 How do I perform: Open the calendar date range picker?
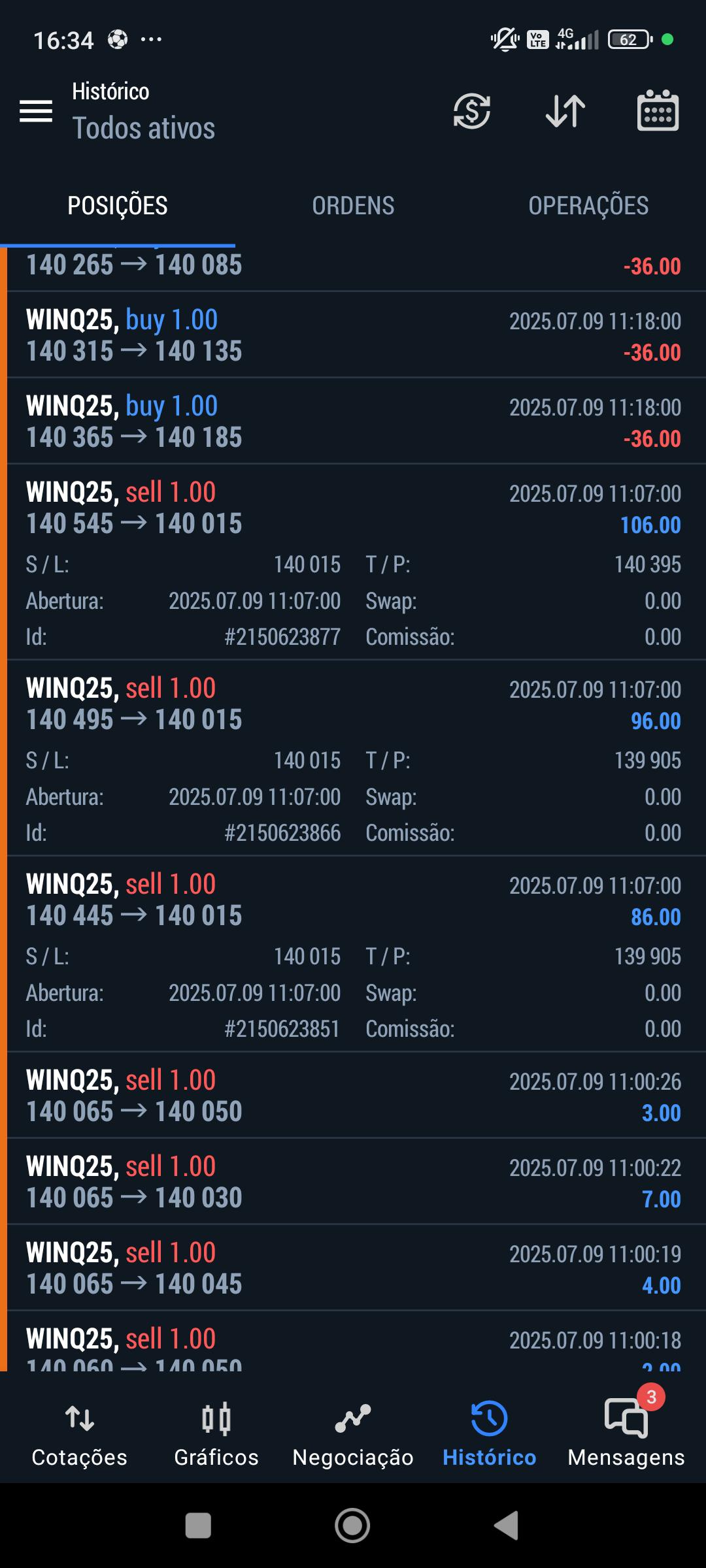tap(658, 111)
